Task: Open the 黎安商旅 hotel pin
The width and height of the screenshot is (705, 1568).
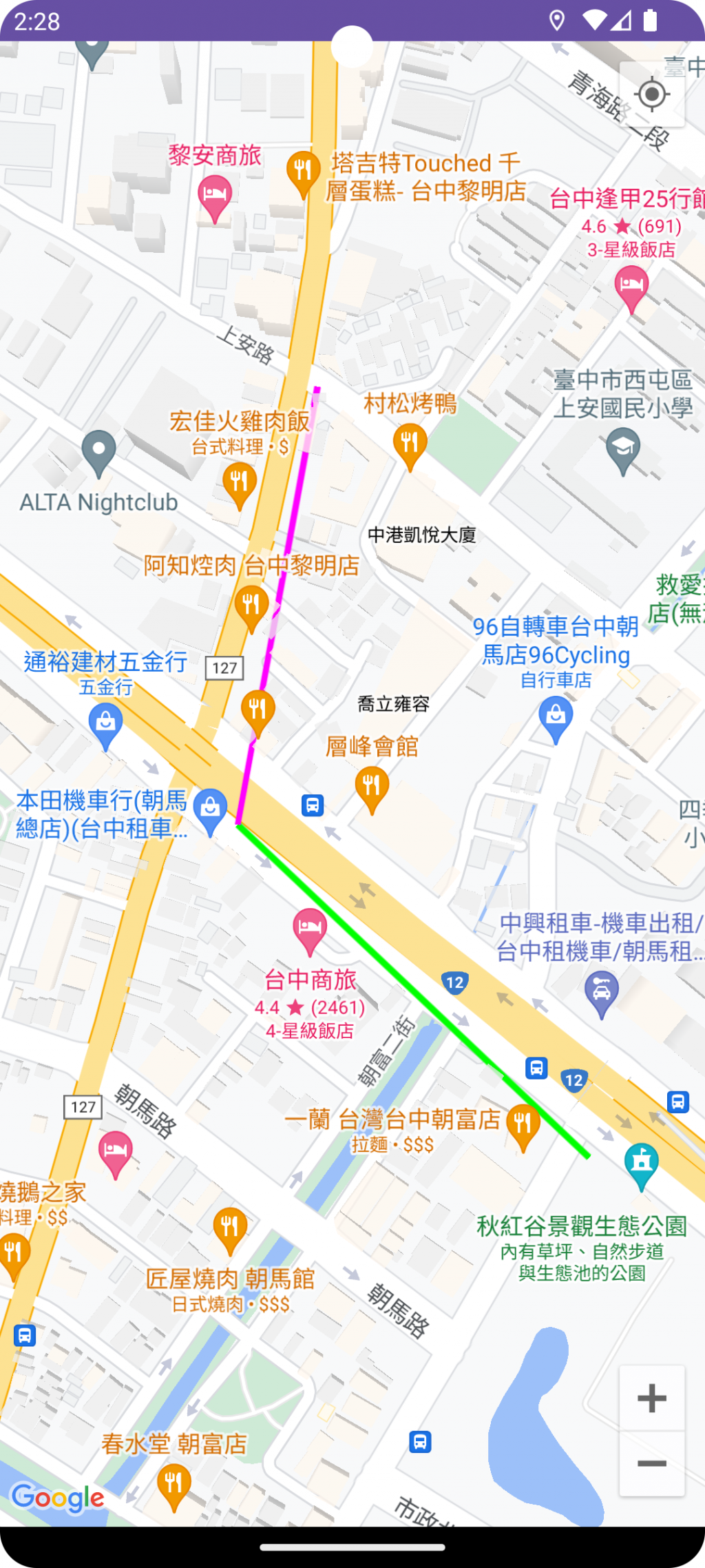Action: coord(214,196)
